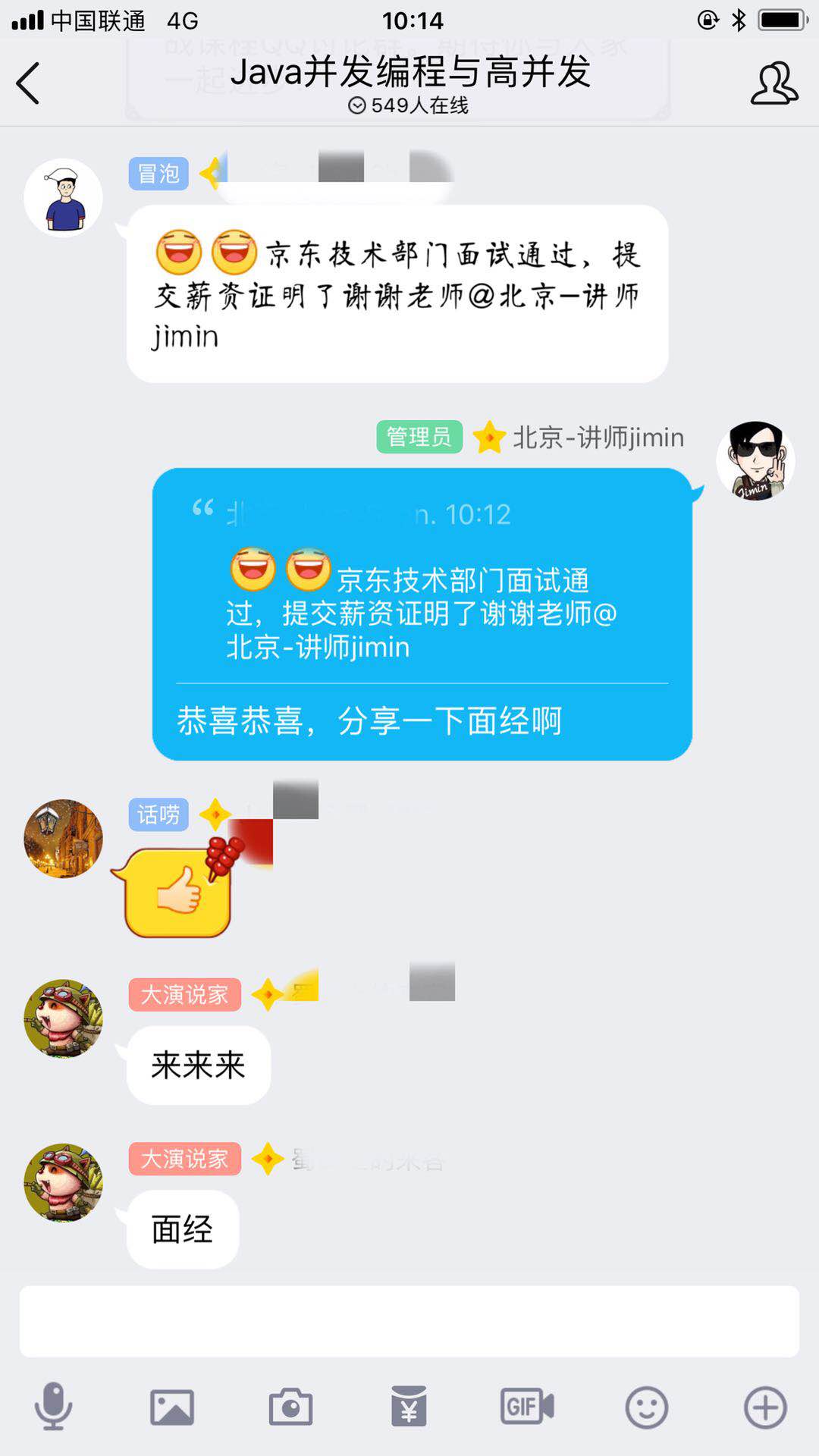Viewport: 819px width, 1456px height.
Task: Tap the '大演说家' badge
Action: tap(184, 994)
